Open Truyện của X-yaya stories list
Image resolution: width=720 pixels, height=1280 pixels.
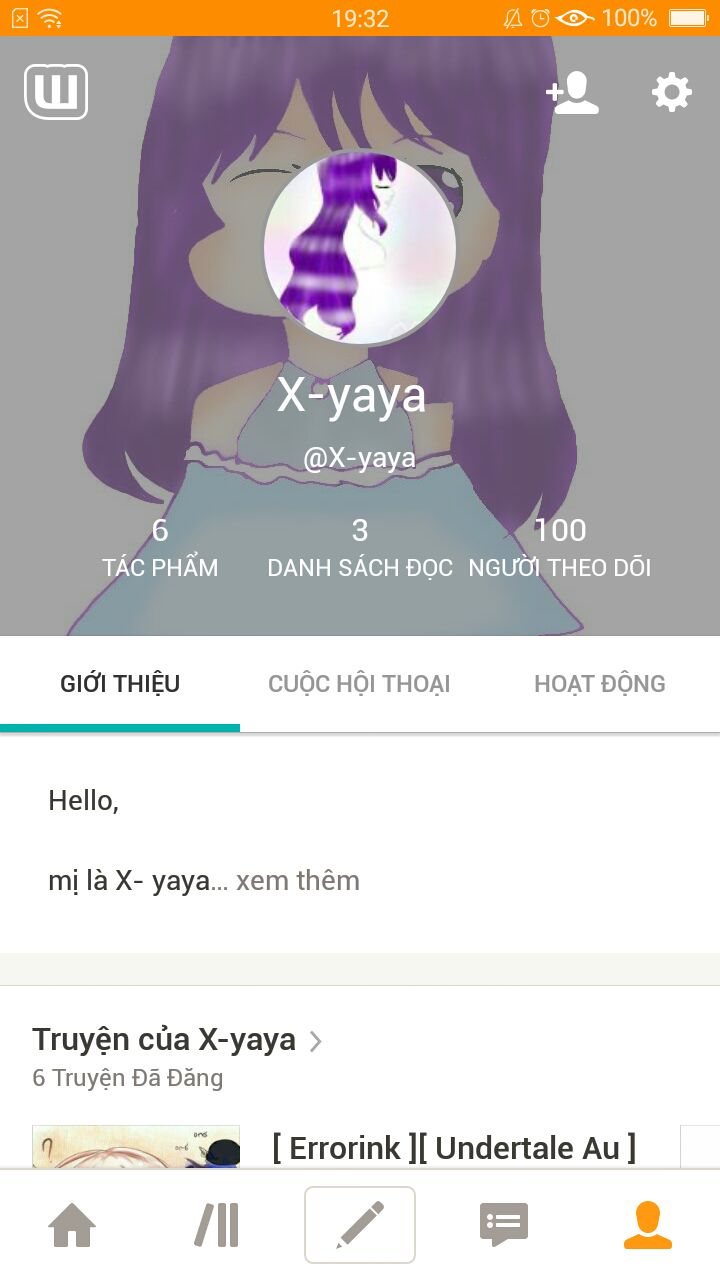point(177,1040)
